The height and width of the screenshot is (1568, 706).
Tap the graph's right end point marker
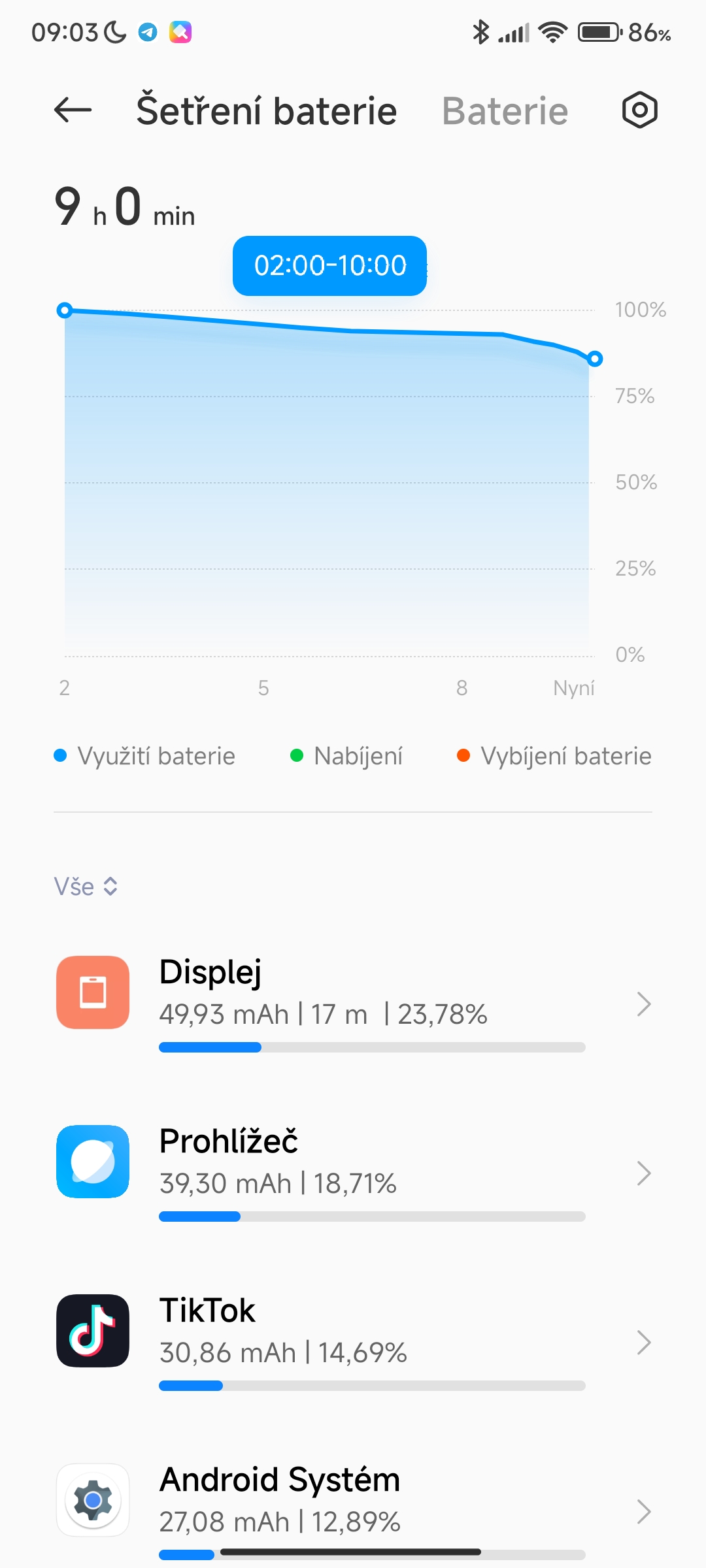594,359
